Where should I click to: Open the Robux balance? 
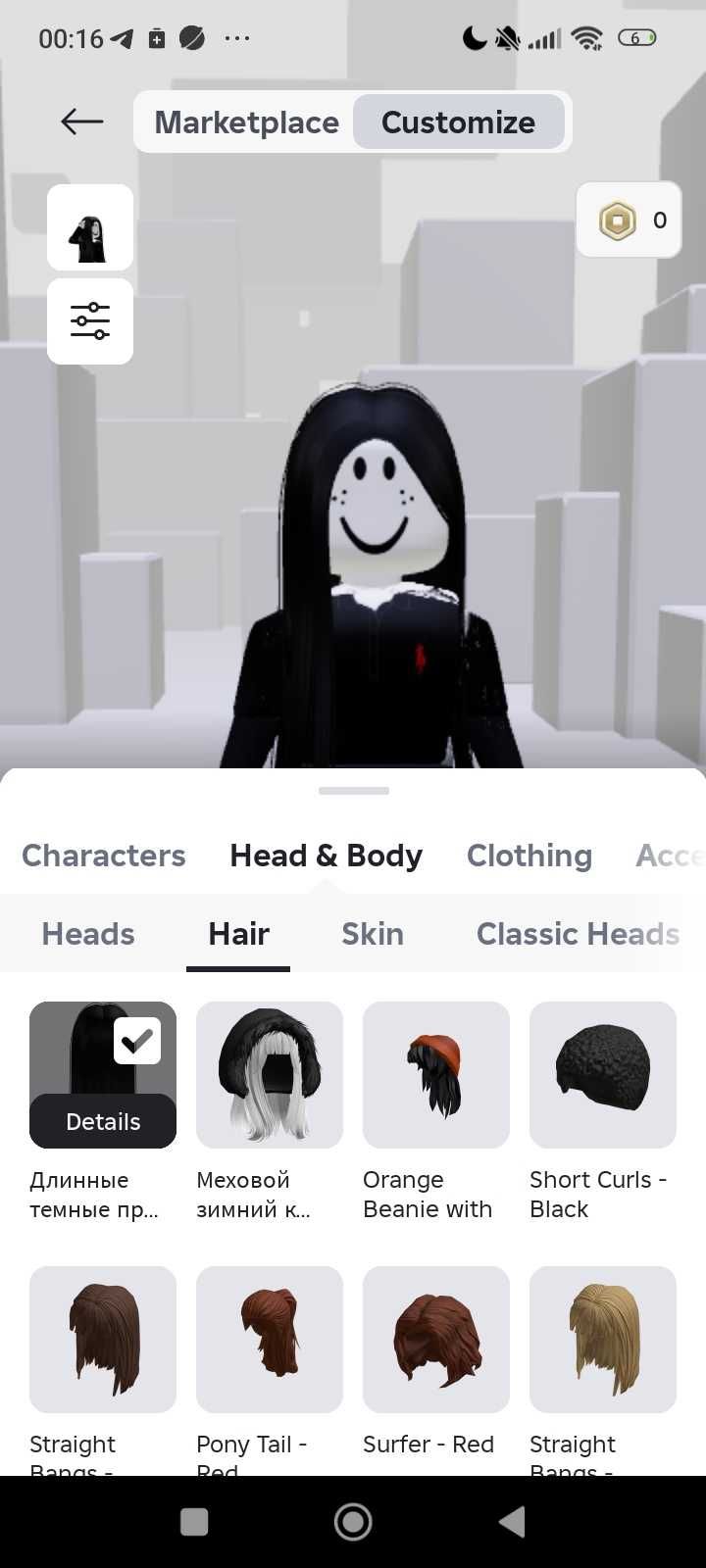tap(629, 220)
